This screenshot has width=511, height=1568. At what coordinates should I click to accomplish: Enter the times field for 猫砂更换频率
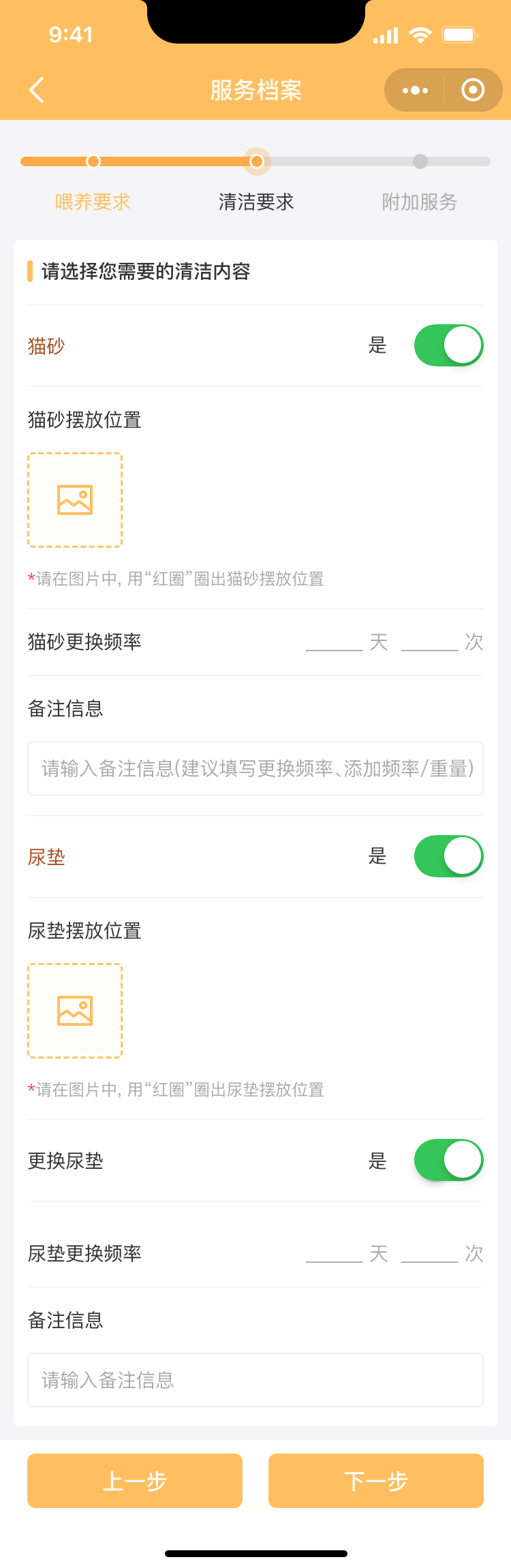(429, 642)
